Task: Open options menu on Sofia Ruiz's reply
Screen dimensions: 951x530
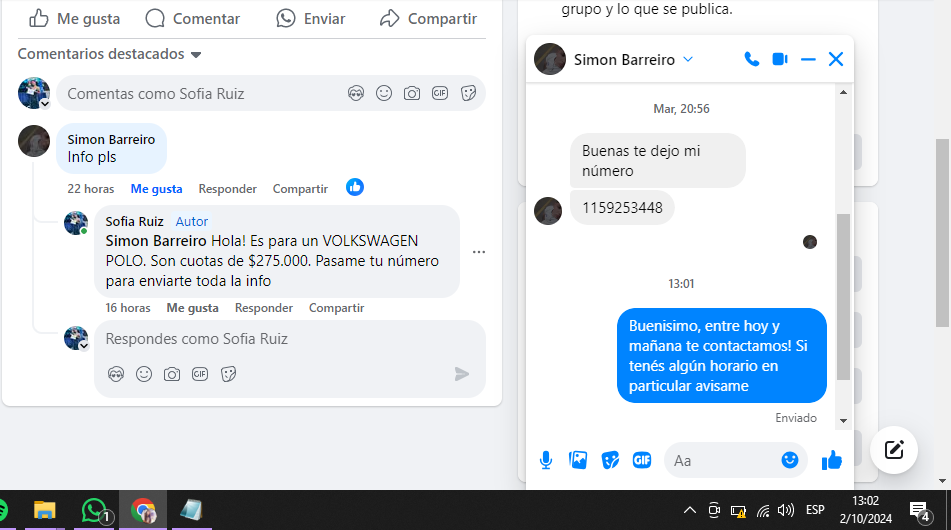Action: 479,252
